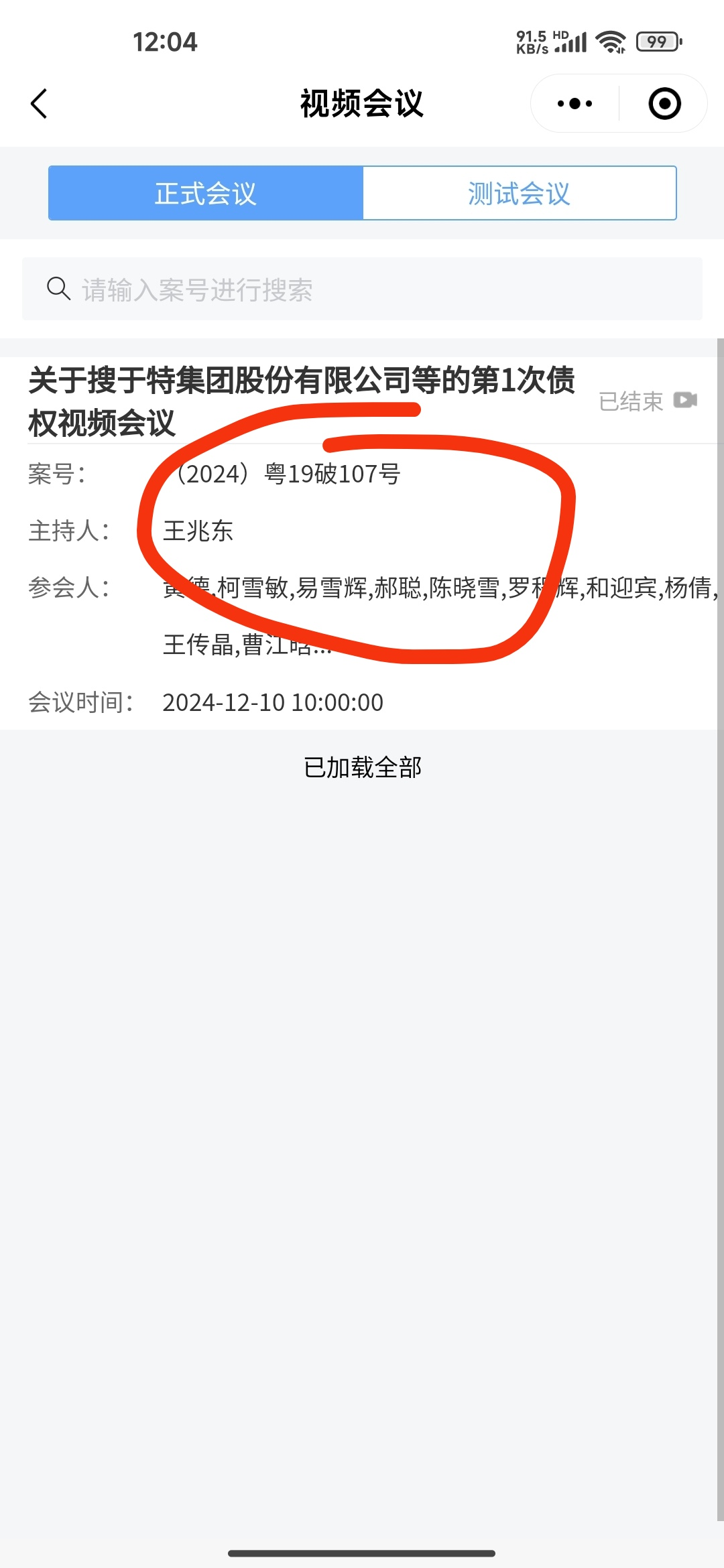Tap the video camera icon beside 已结束

[x=685, y=401]
